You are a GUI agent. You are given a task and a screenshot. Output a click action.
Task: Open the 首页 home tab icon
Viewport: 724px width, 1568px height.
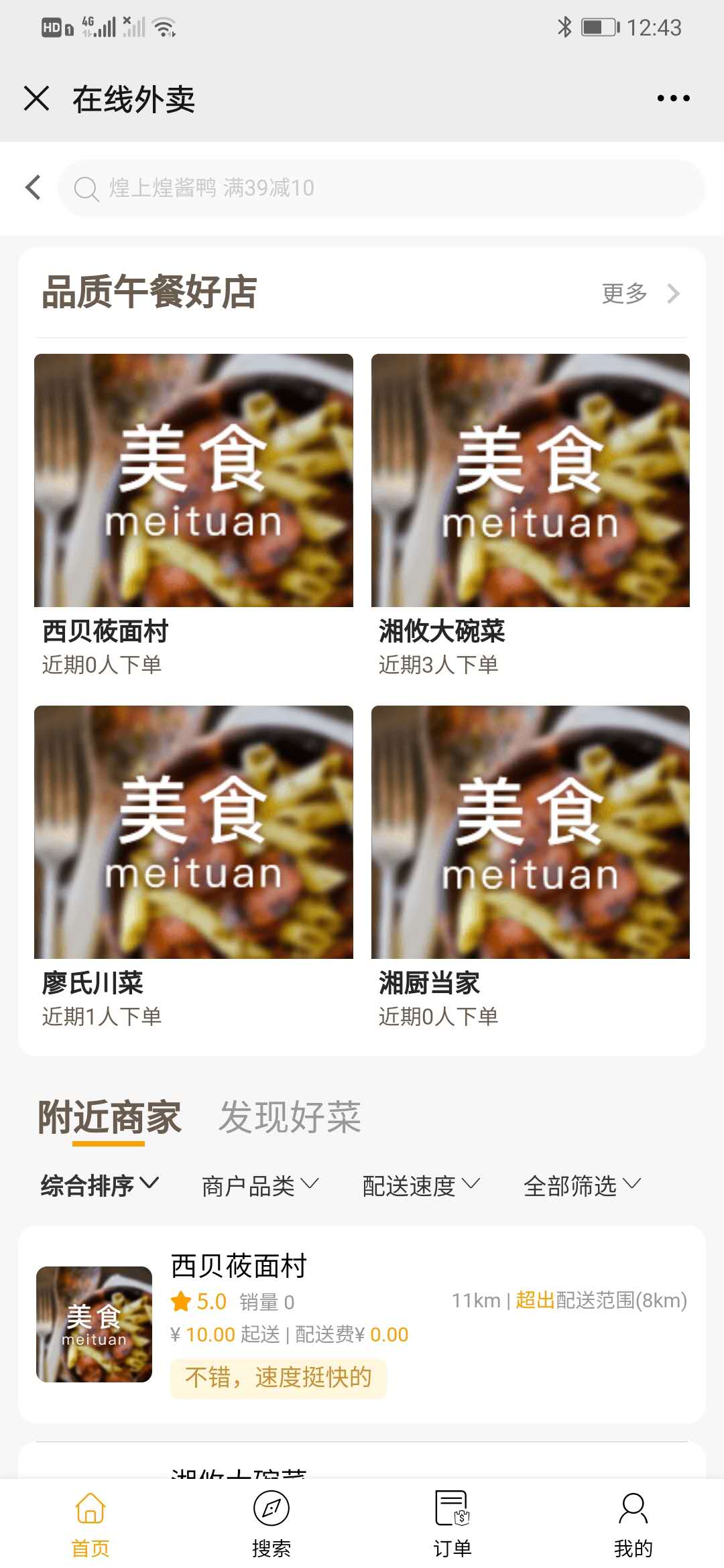coord(89,1510)
